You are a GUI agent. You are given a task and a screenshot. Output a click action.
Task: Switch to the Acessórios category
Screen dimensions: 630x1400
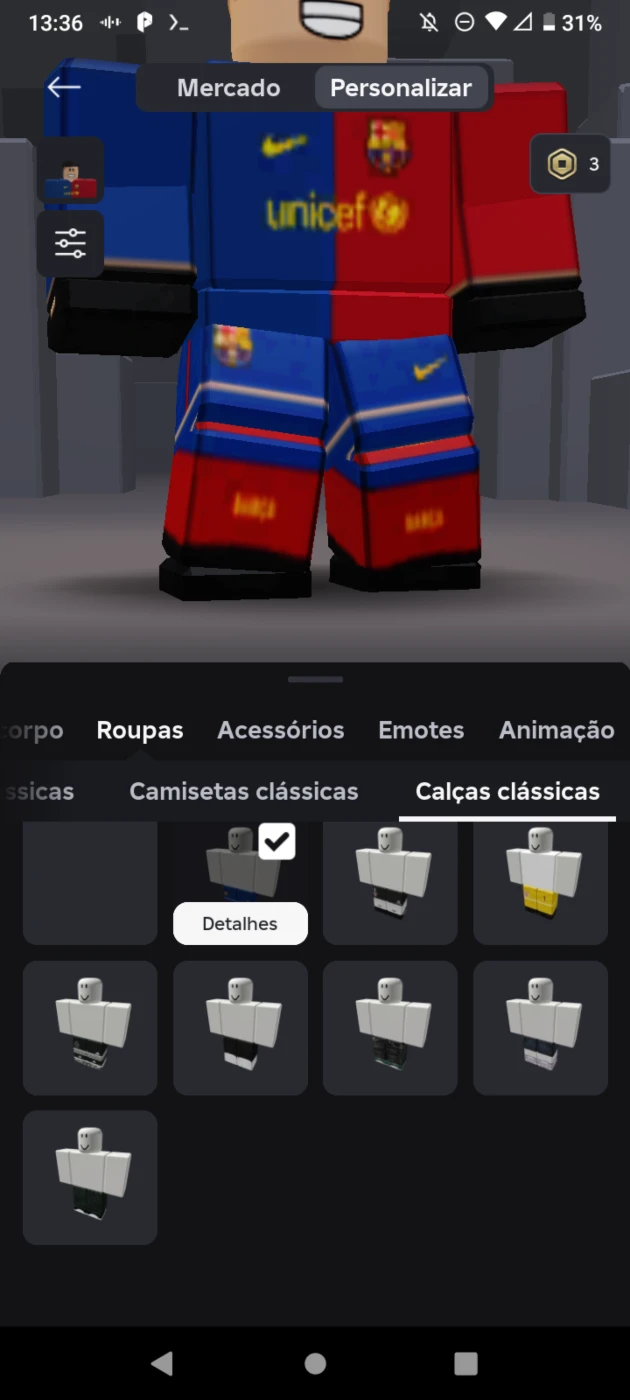[x=281, y=731]
